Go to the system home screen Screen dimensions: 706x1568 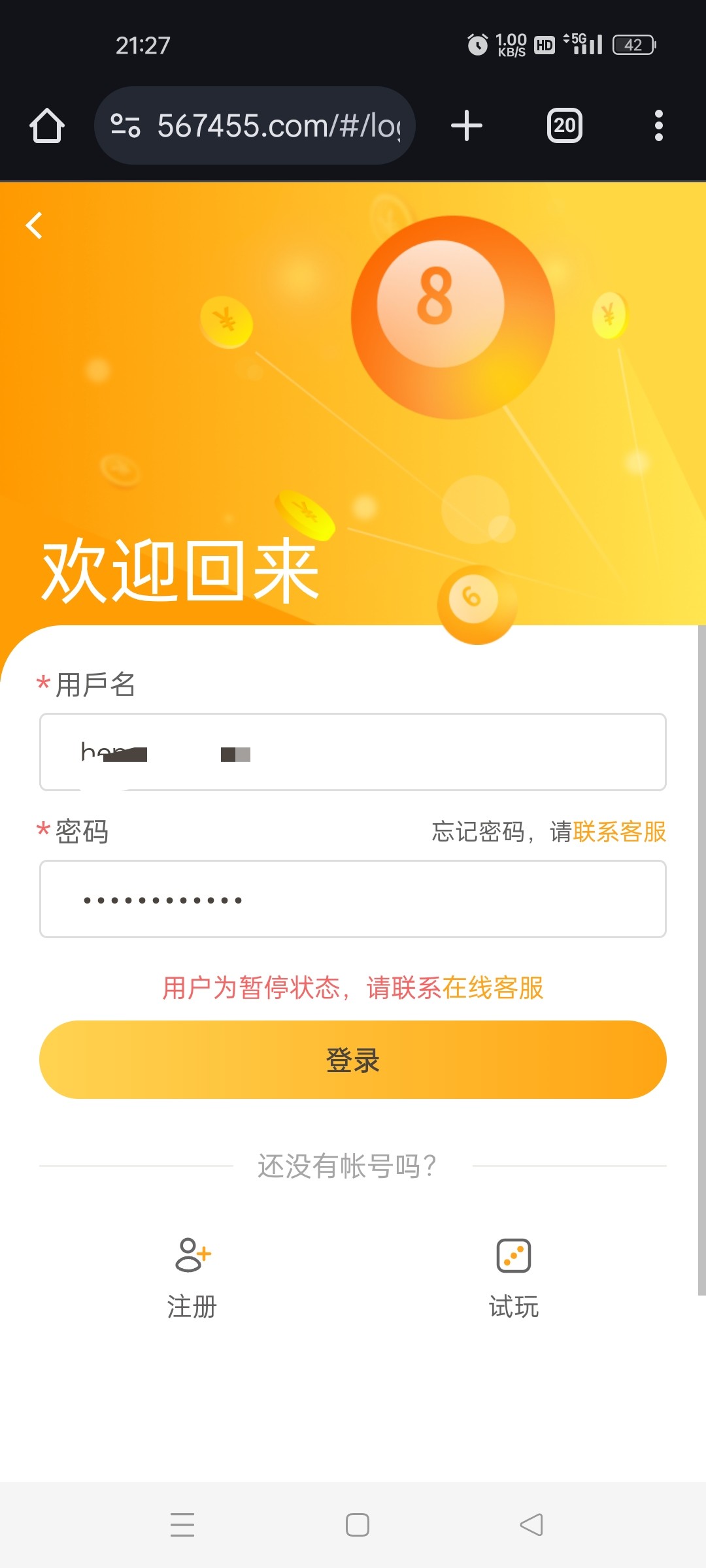[358, 1524]
